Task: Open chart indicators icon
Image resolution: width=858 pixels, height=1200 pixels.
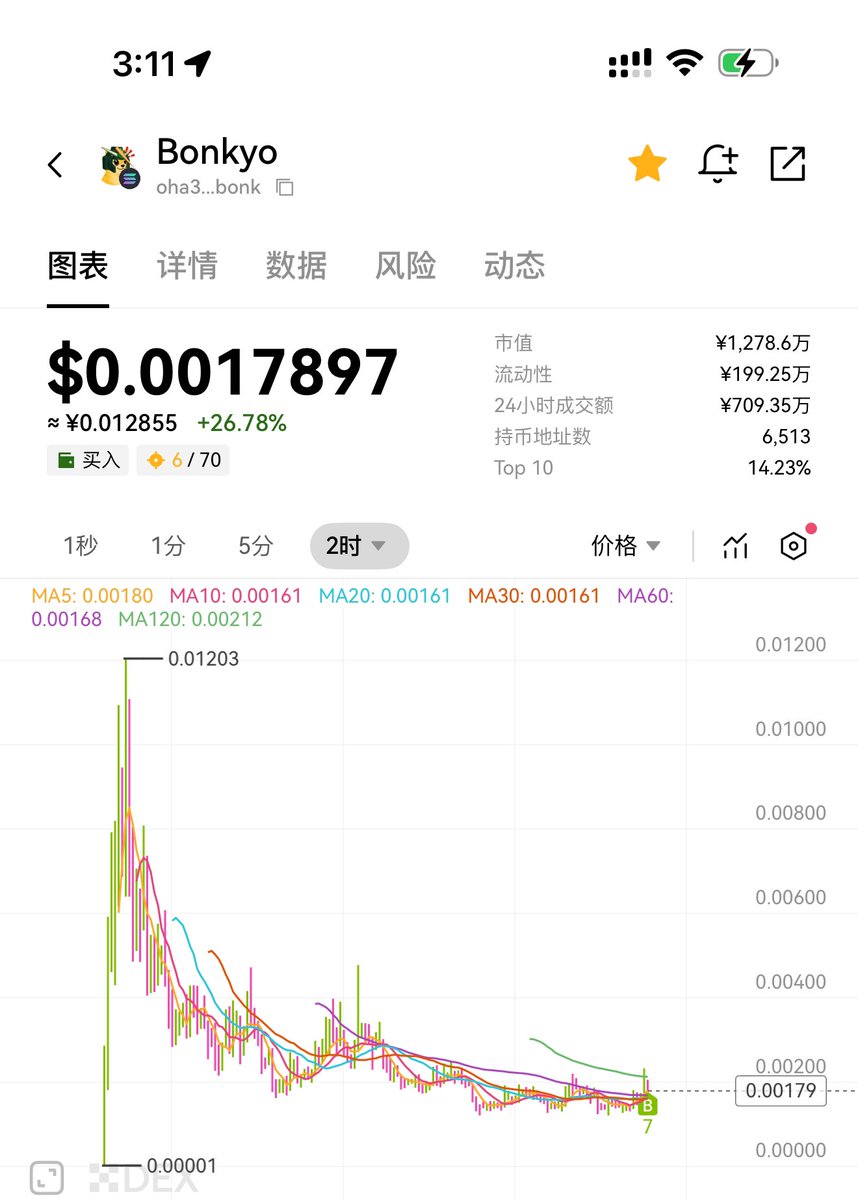Action: (735, 546)
